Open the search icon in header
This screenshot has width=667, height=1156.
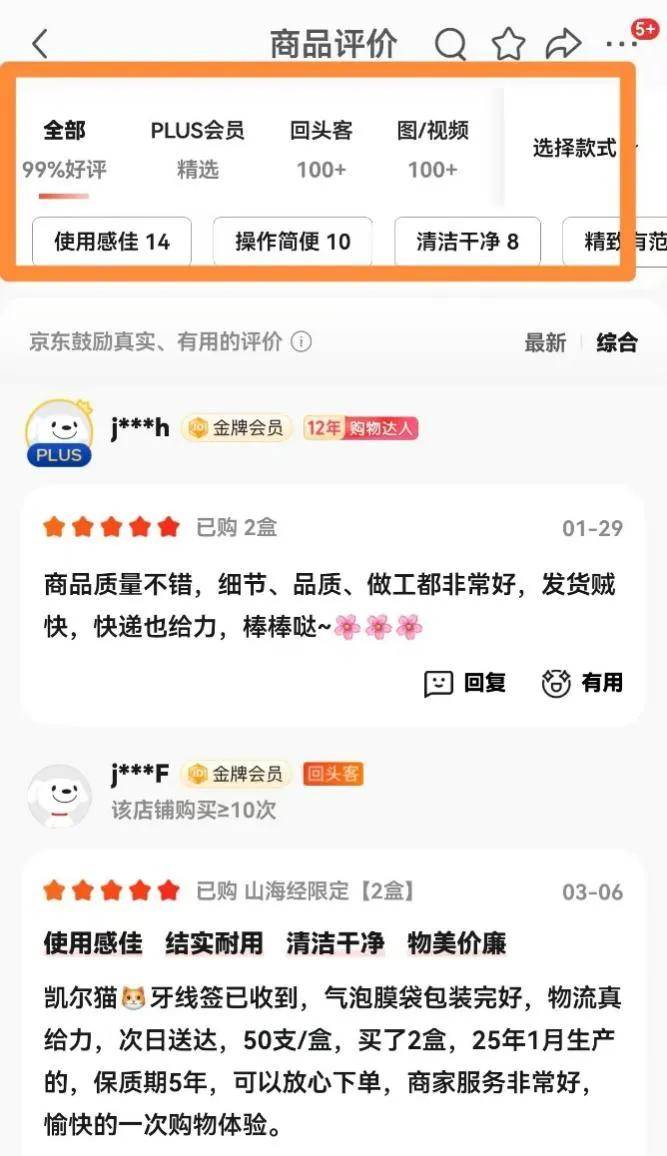[451, 45]
